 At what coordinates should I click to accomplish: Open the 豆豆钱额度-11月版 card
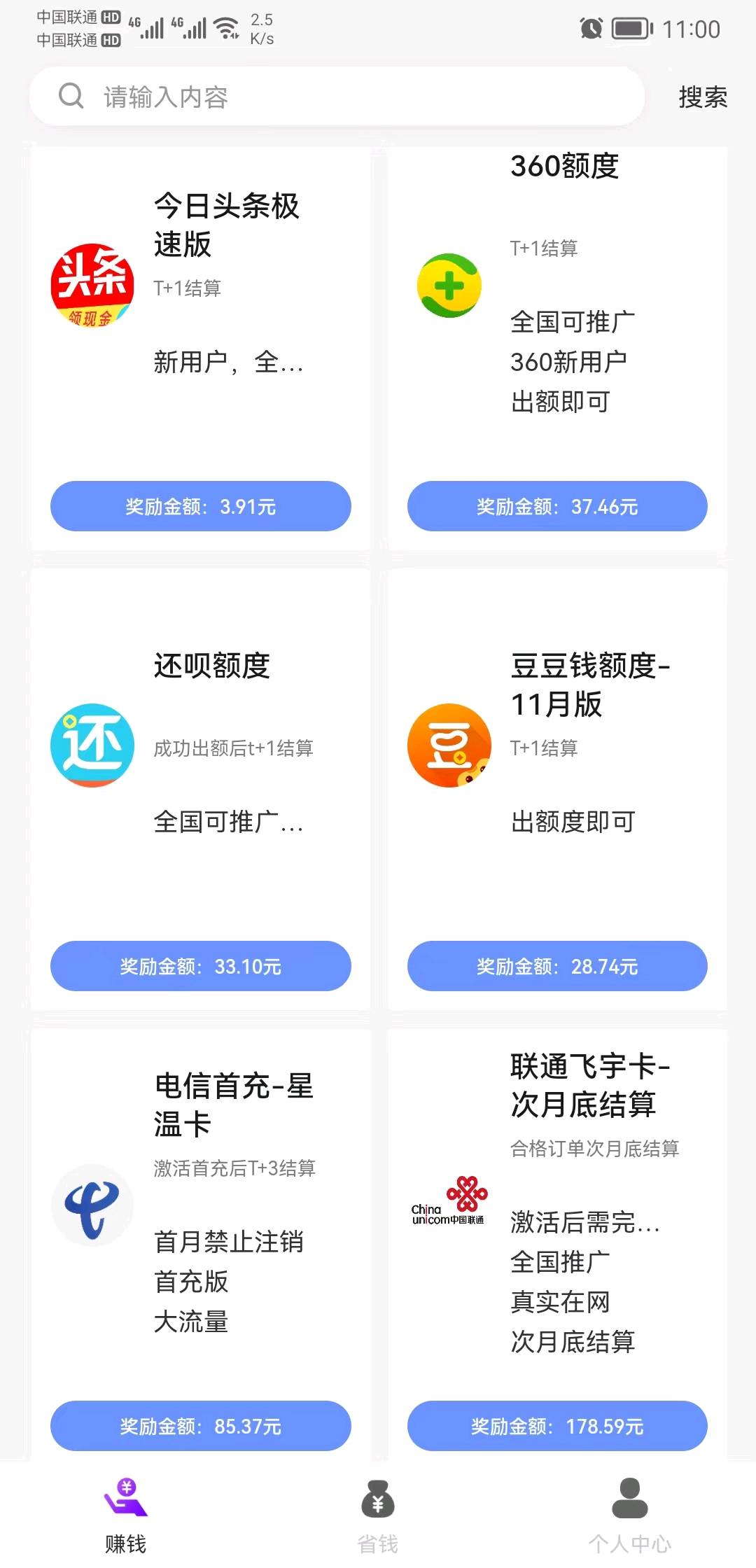558,790
